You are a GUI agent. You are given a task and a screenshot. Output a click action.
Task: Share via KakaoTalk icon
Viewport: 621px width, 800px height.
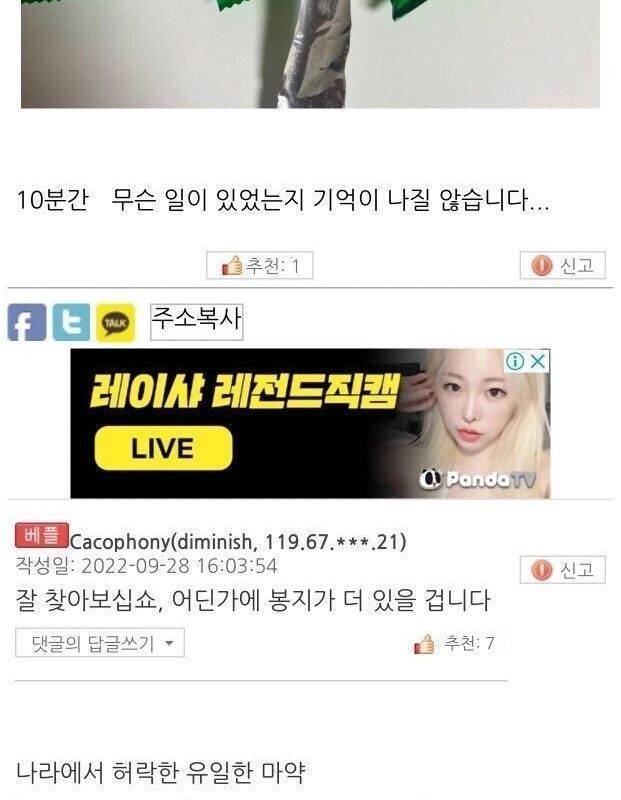pos(114,323)
